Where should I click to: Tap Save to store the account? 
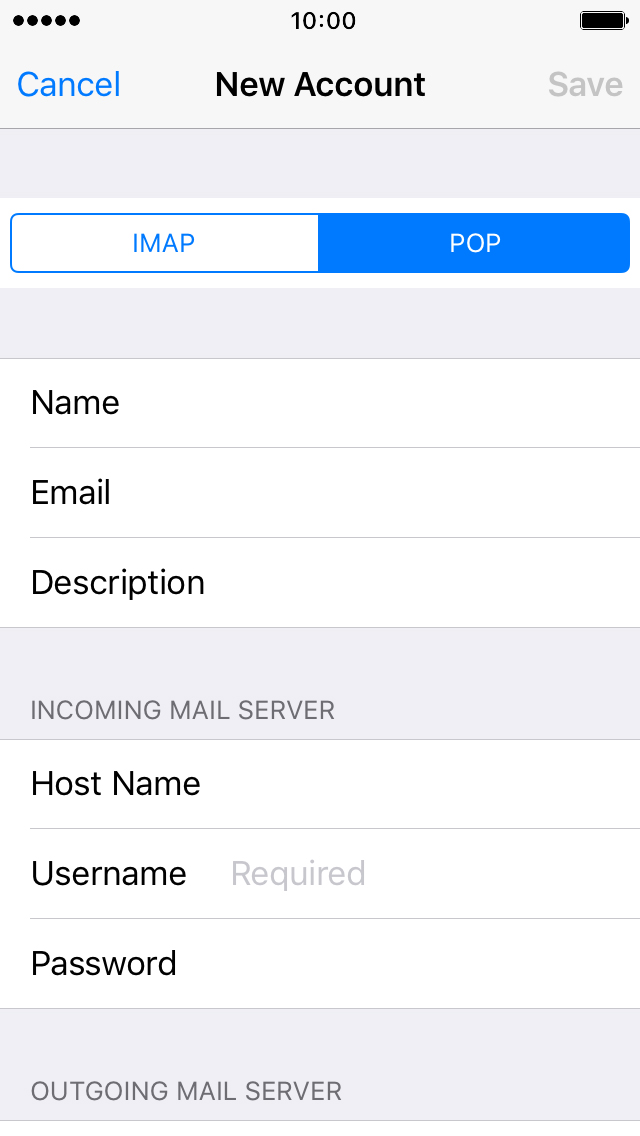585,85
